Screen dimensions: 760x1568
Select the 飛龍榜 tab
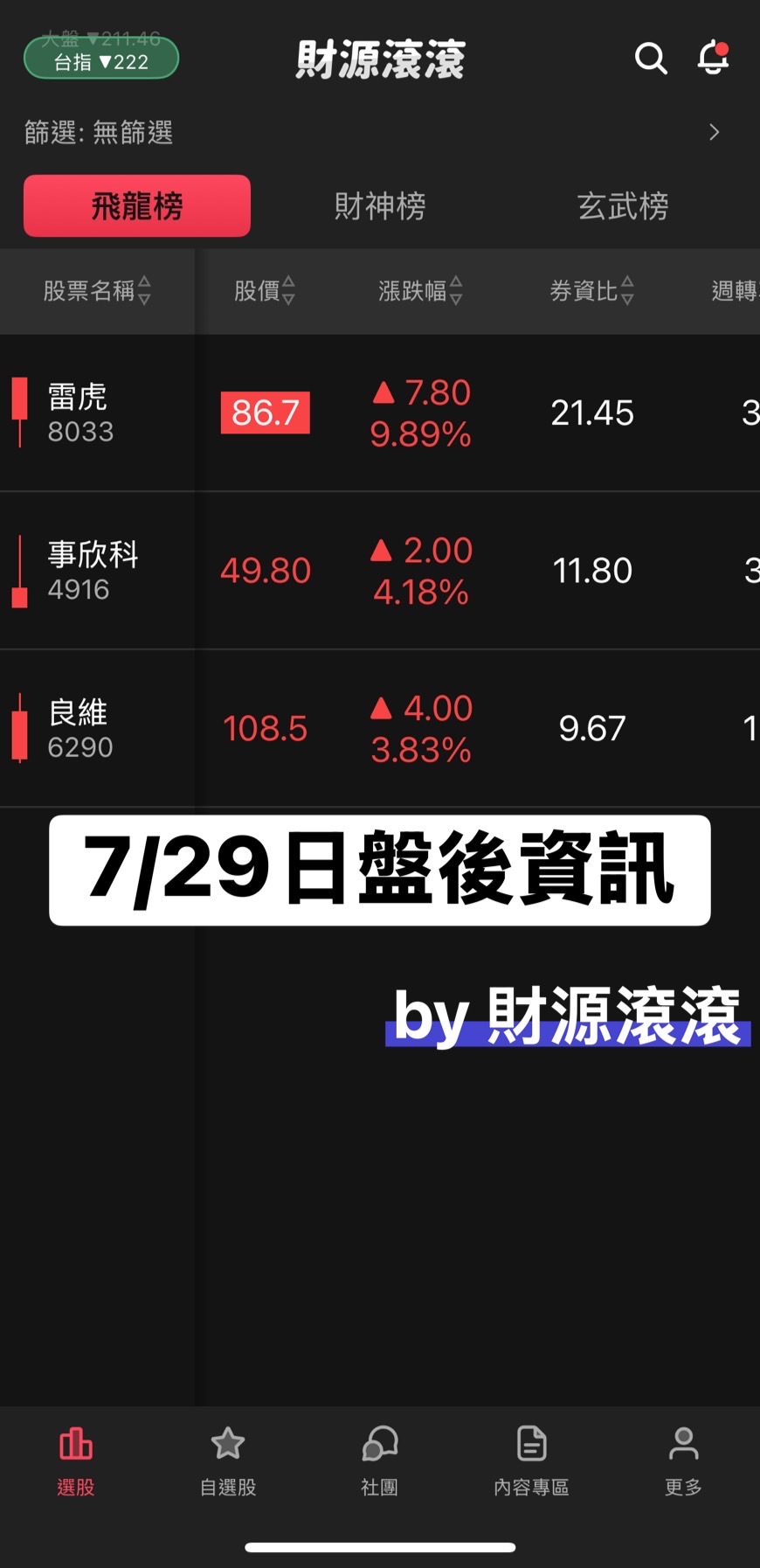click(137, 206)
